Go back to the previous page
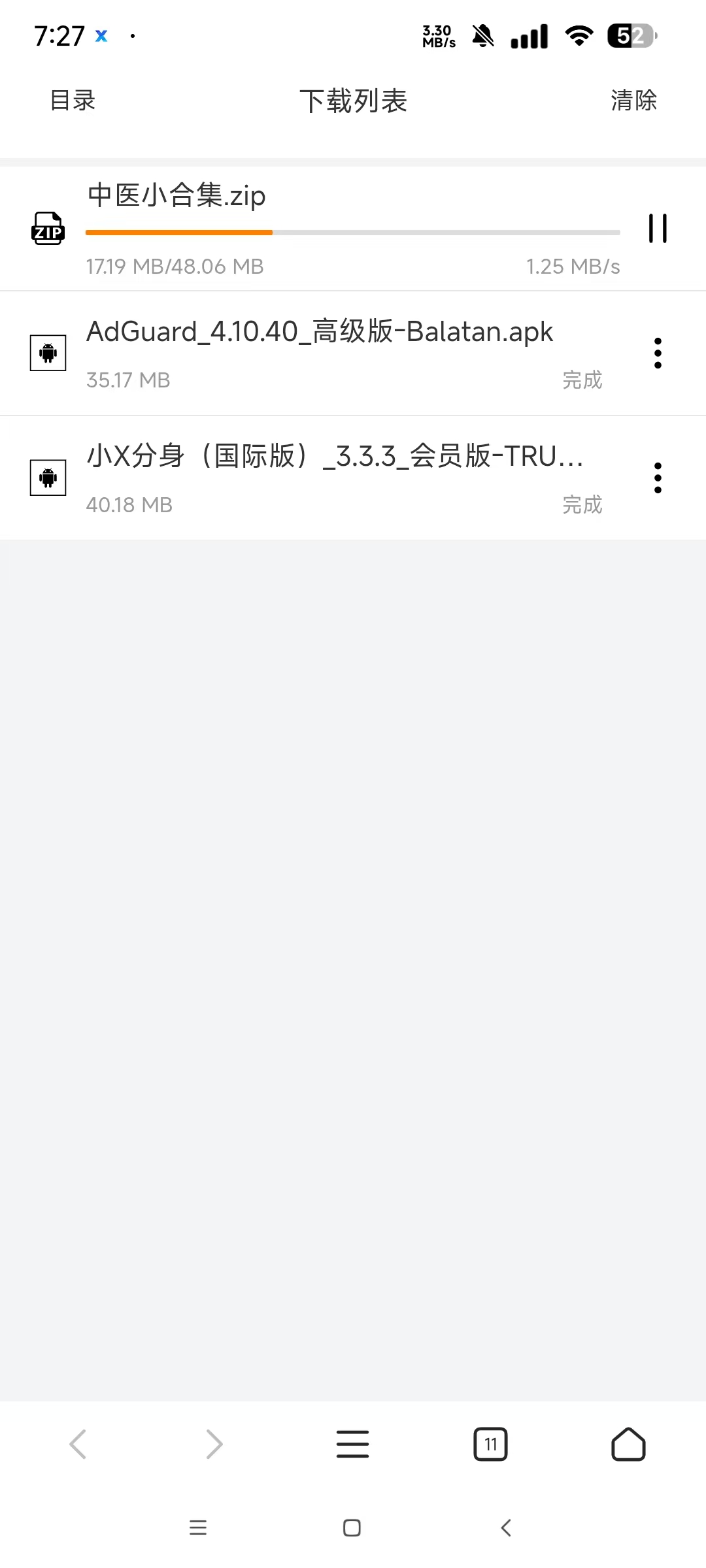706x1568 pixels. [78, 1445]
